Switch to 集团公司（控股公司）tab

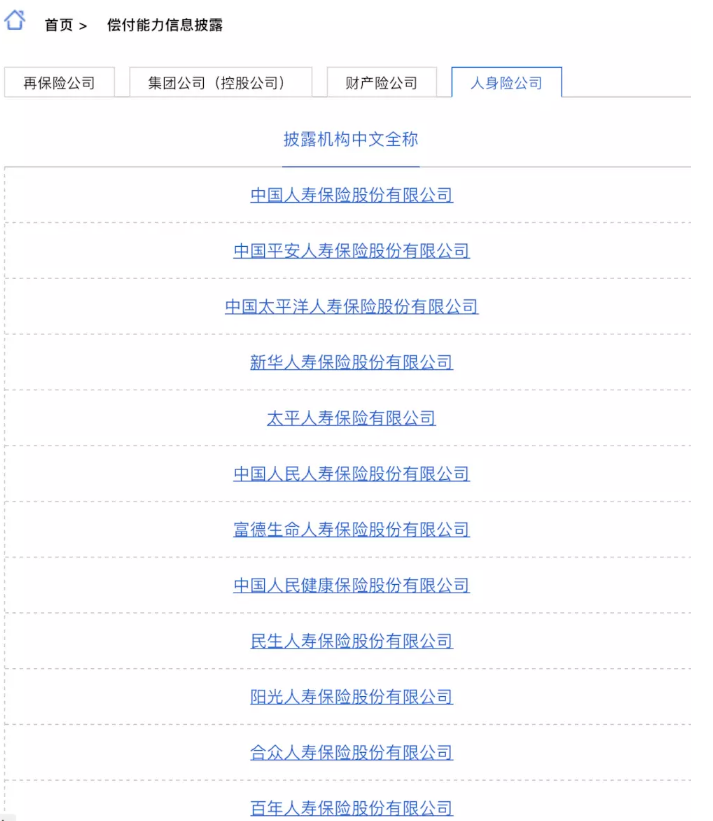(x=221, y=83)
